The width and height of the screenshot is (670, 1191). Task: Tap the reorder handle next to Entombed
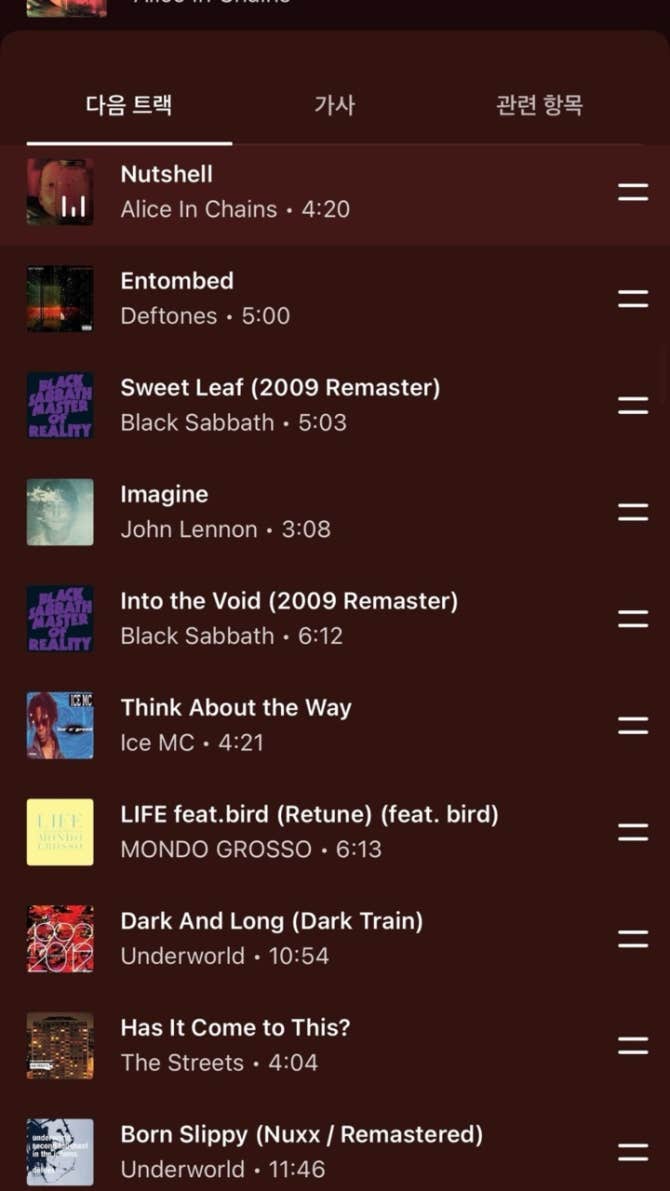click(x=633, y=298)
